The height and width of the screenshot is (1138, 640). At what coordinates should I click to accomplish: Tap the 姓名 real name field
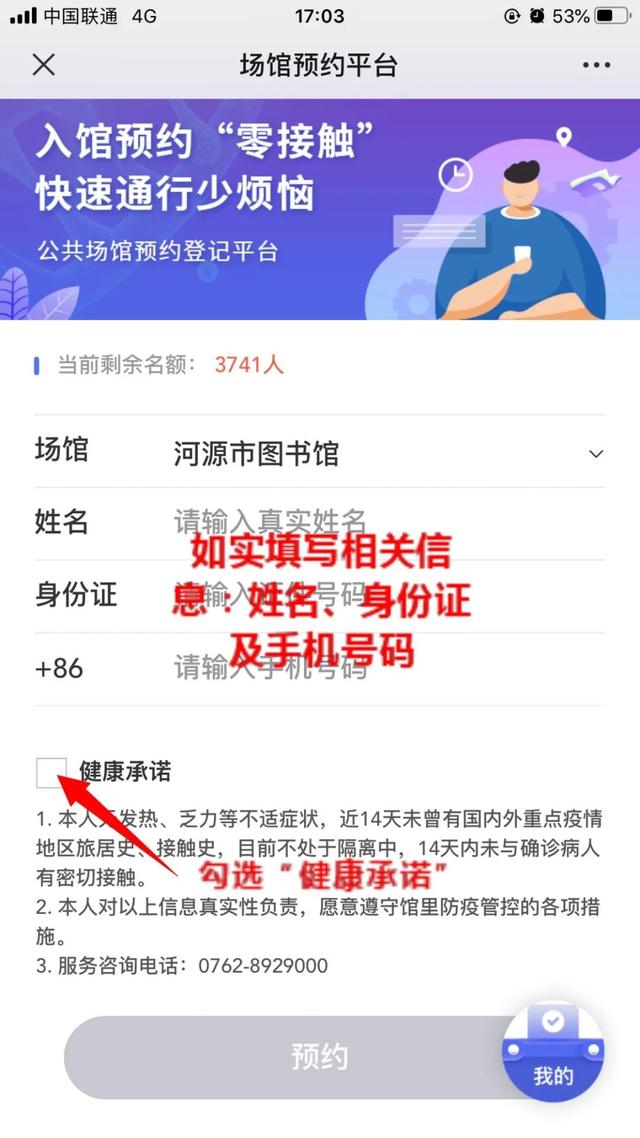click(380, 522)
